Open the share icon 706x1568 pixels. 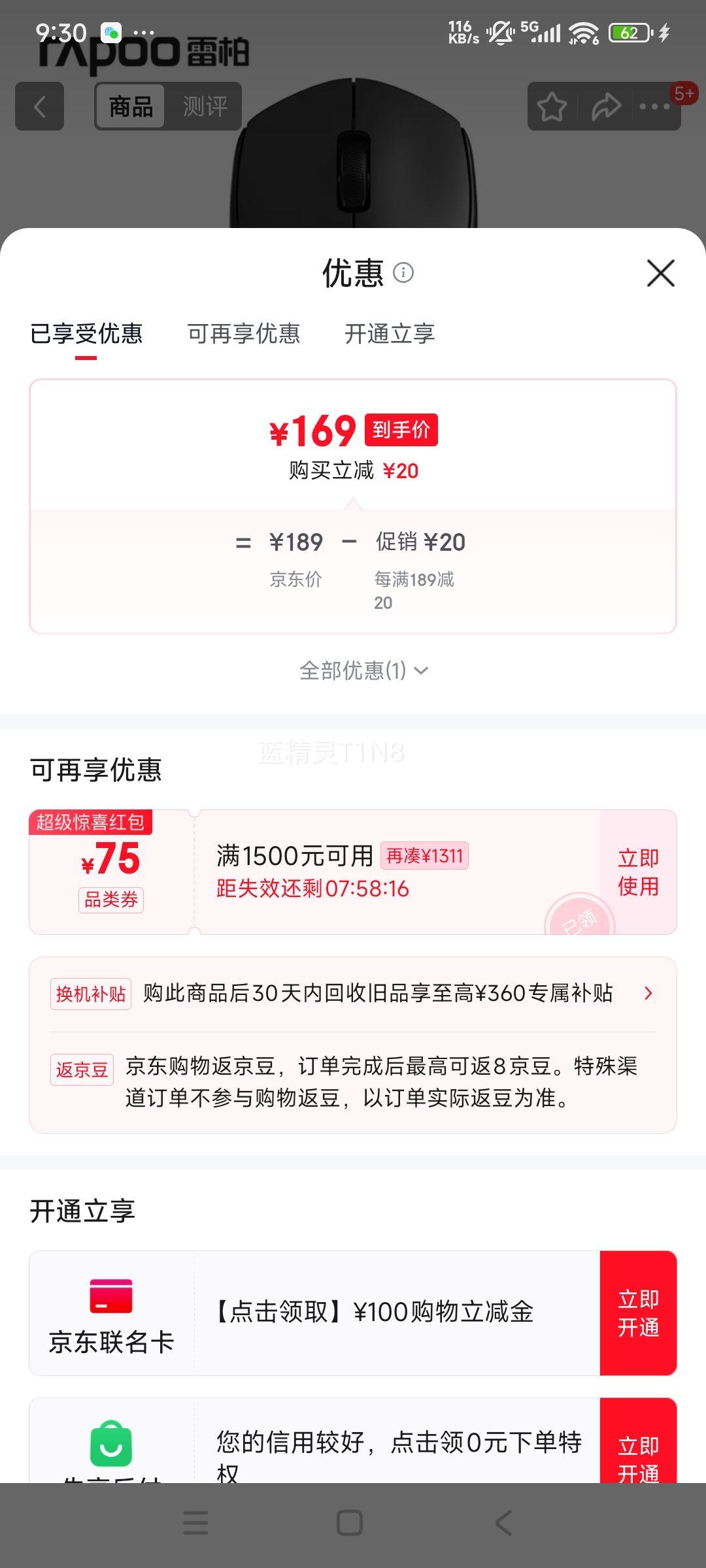click(x=607, y=106)
